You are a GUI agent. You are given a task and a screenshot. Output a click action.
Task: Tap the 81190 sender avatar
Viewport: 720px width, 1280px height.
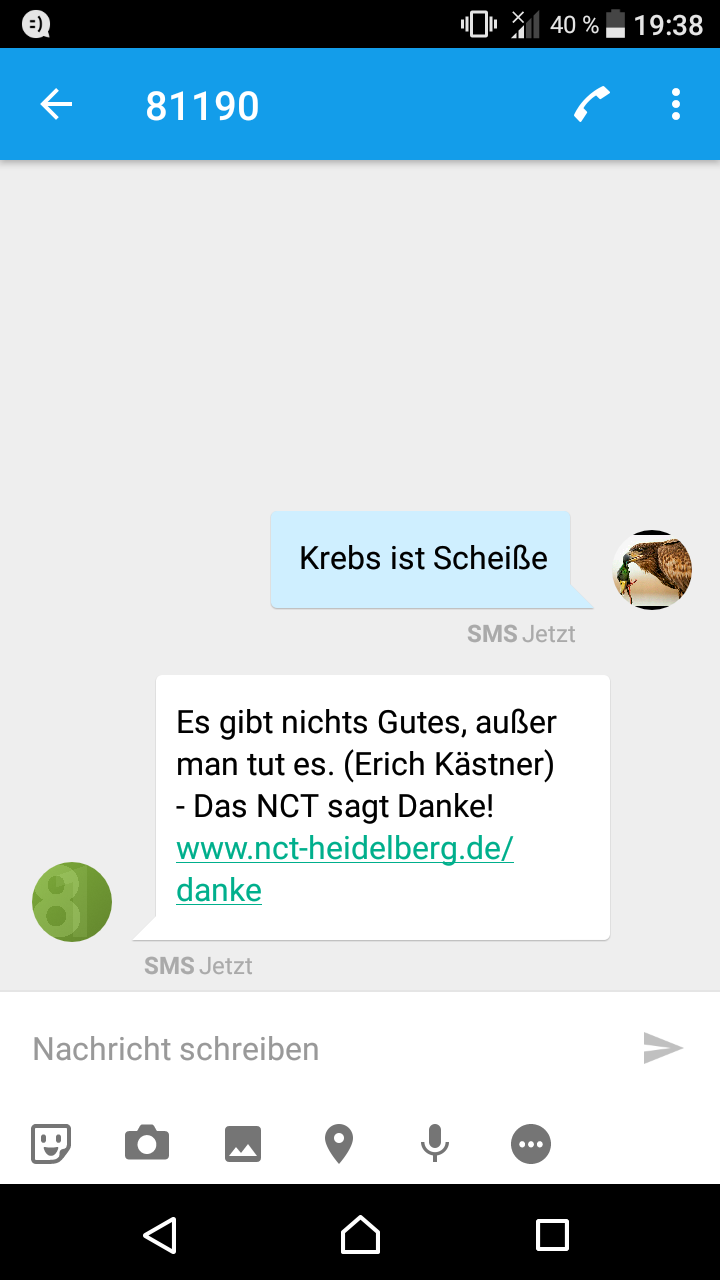(x=72, y=902)
